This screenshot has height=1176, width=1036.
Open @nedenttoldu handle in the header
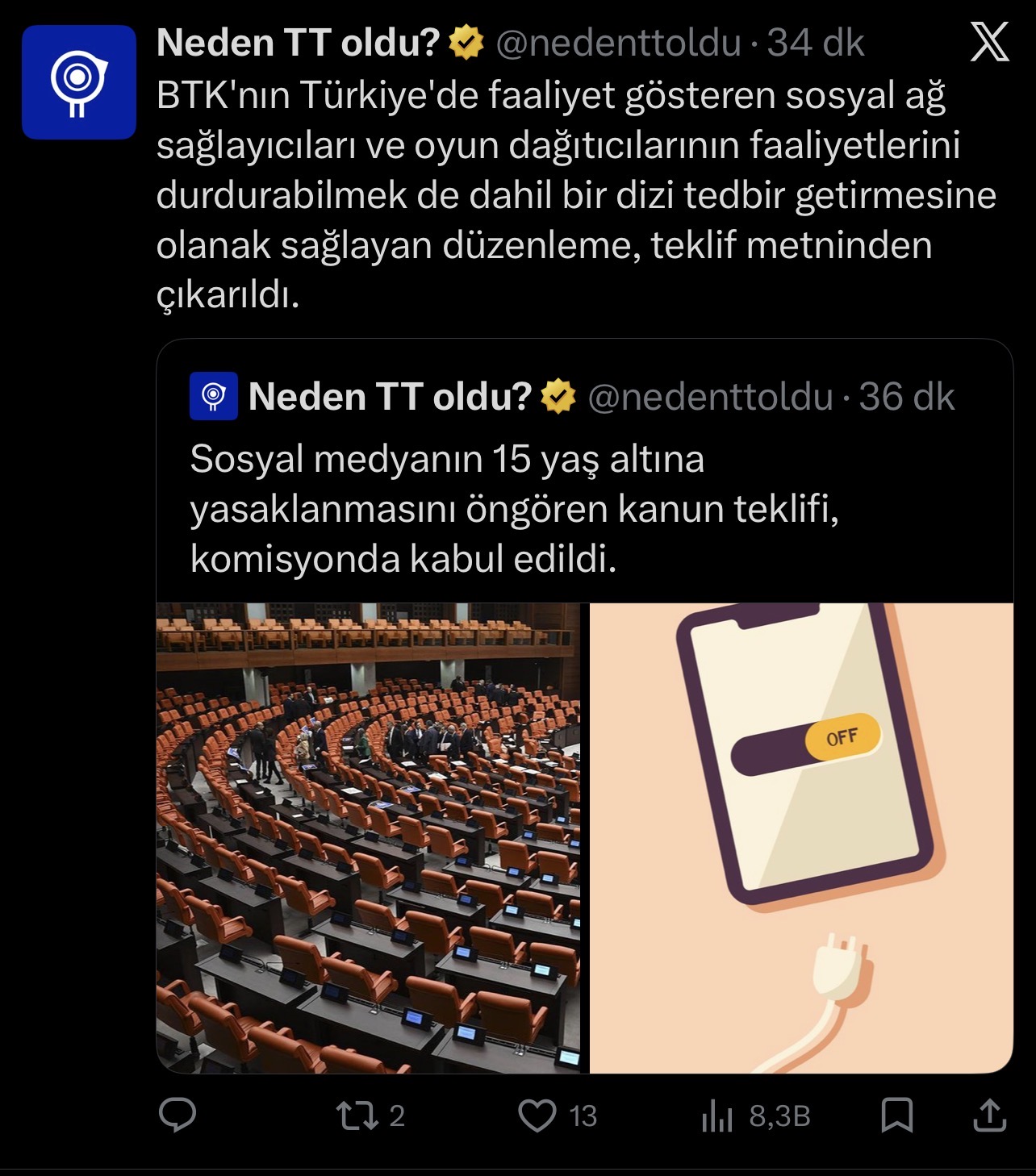click(618, 43)
